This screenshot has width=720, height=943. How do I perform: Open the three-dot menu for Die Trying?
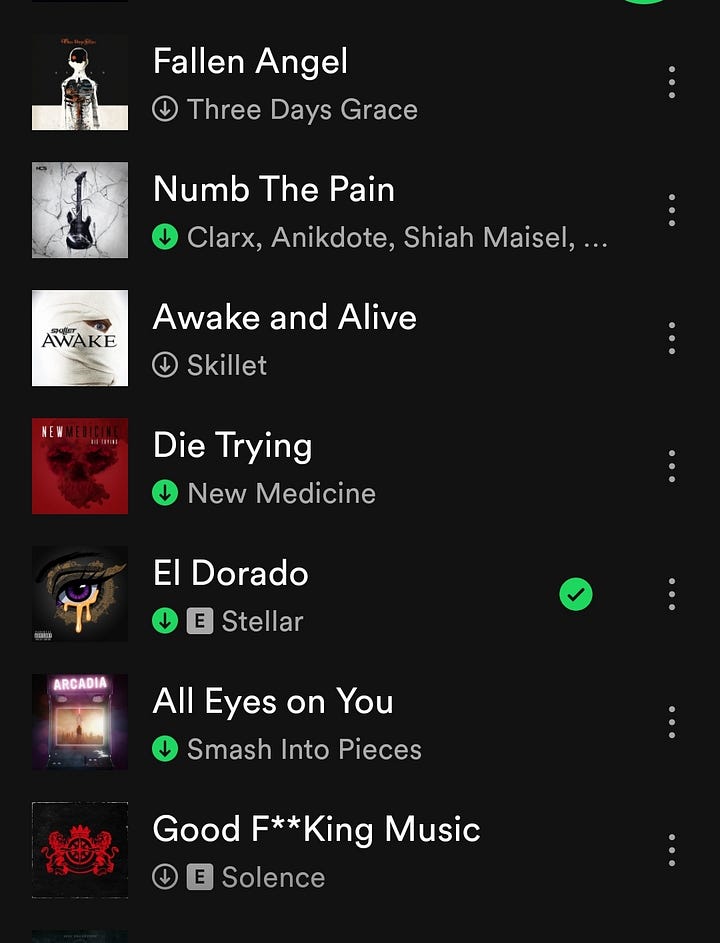pos(671,467)
